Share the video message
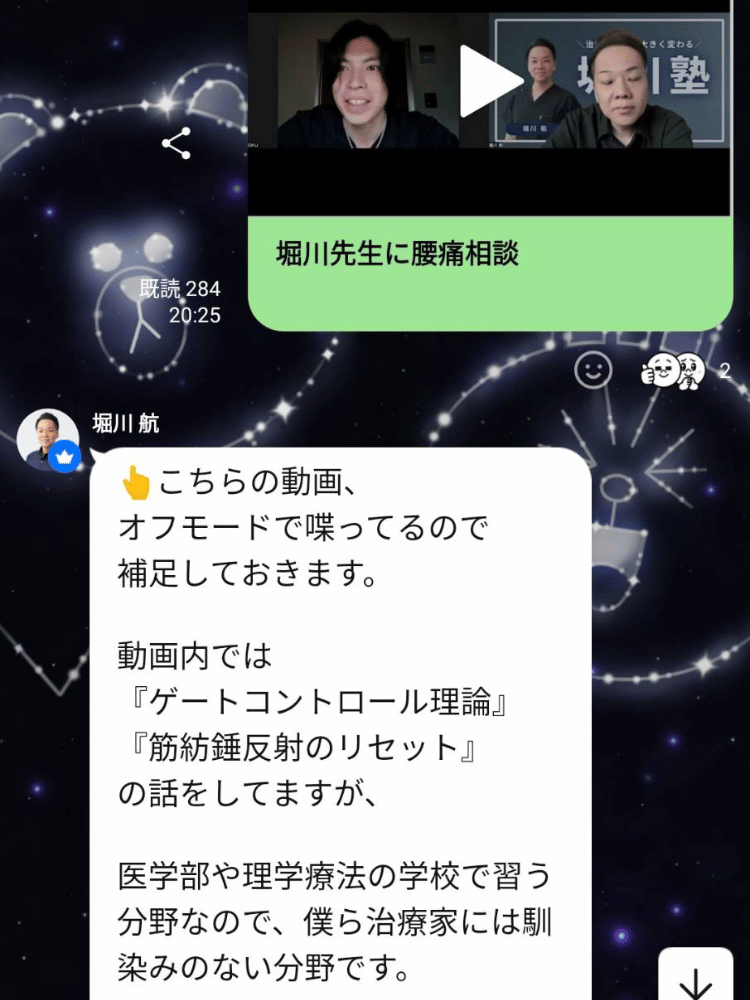The height and width of the screenshot is (1000, 750). click(x=177, y=144)
